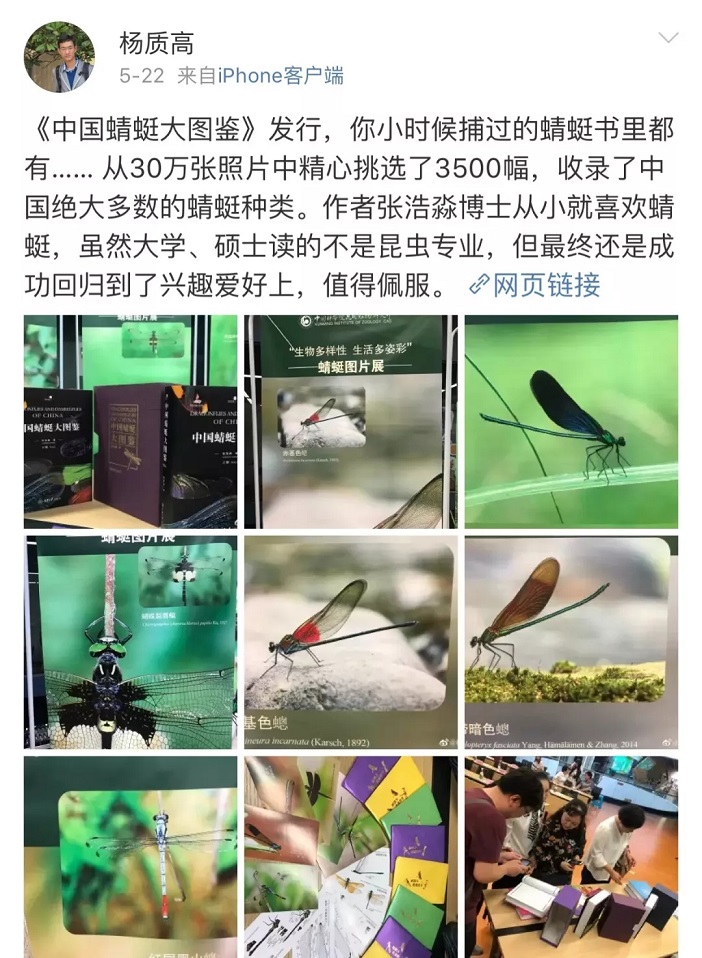View the photo of 中国蜻蜓大图鉴 book boxes
702x958 pixels.
(x=131, y=421)
